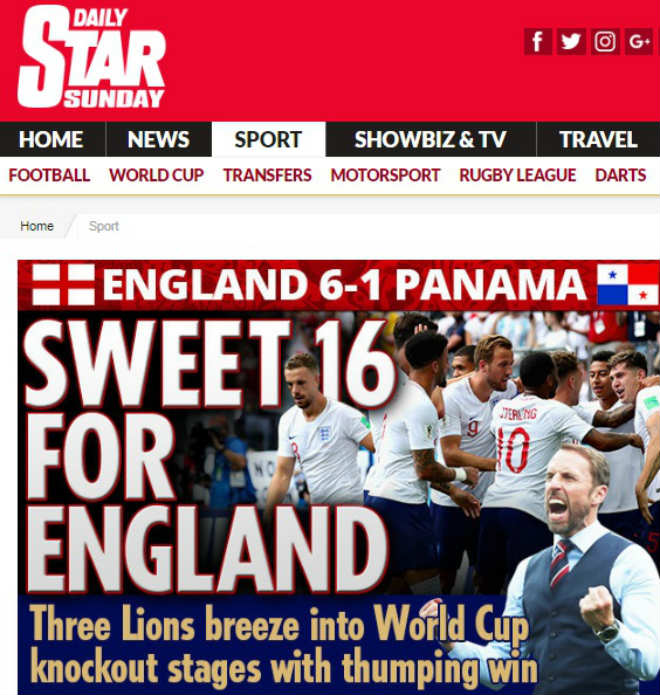
Task: Tap the Home breadcrumb link
Action: point(37,226)
